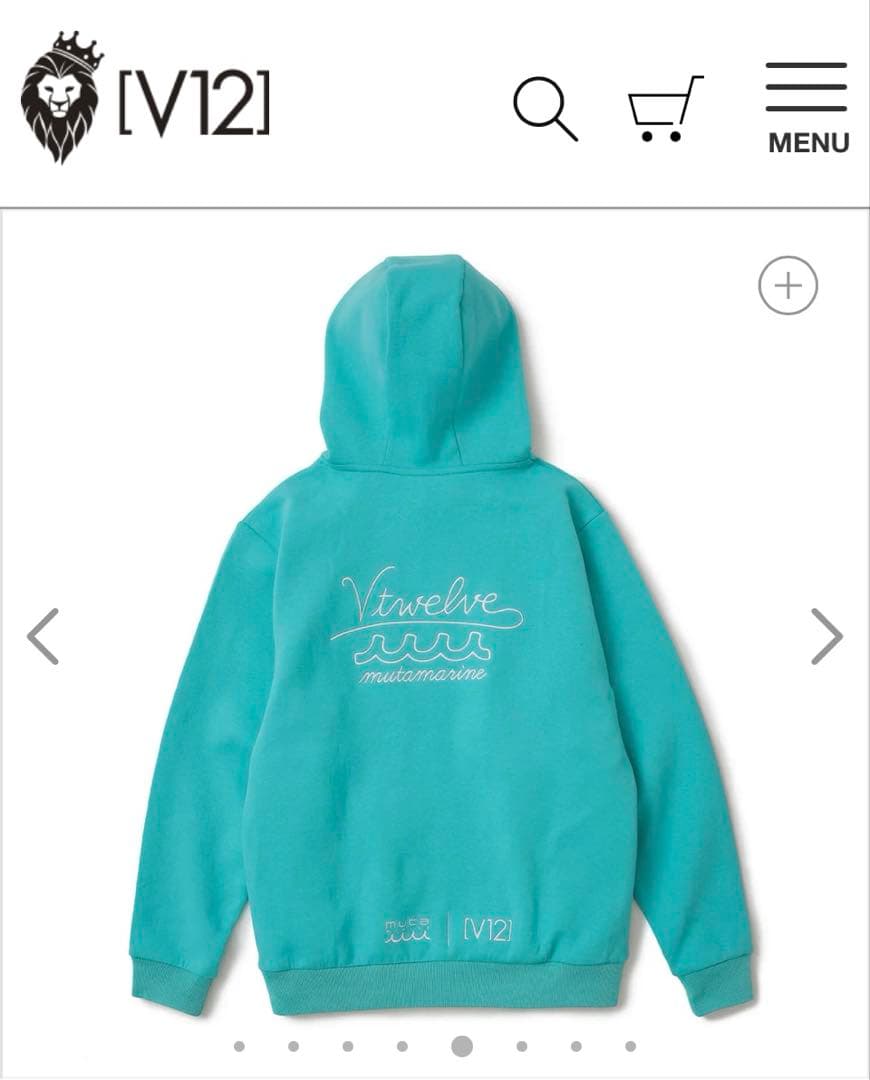This screenshot has height=1080, width=870.
Task: Zoom product image with plus icon
Action: 788,287
